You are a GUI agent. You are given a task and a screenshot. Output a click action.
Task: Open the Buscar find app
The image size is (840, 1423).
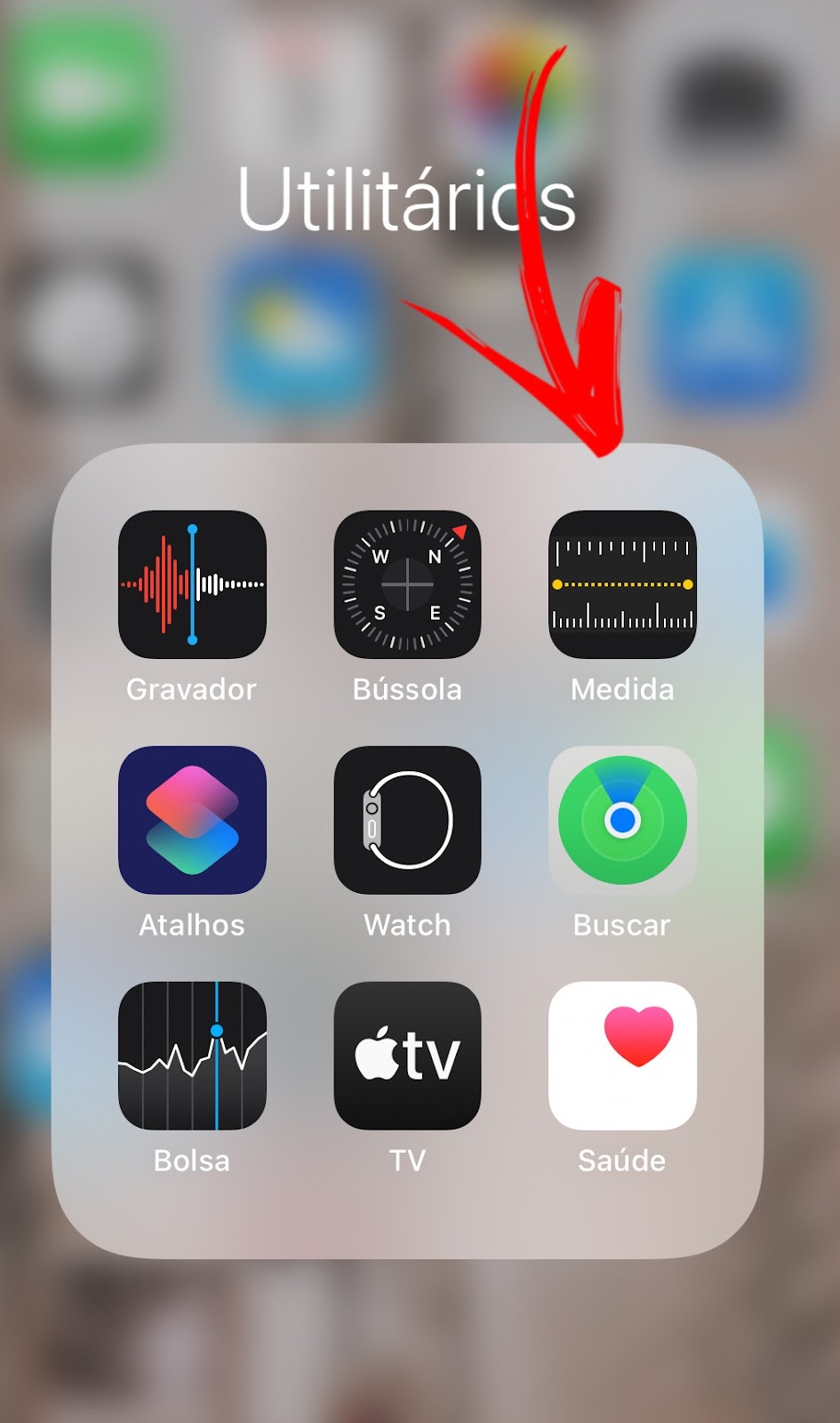click(x=622, y=820)
